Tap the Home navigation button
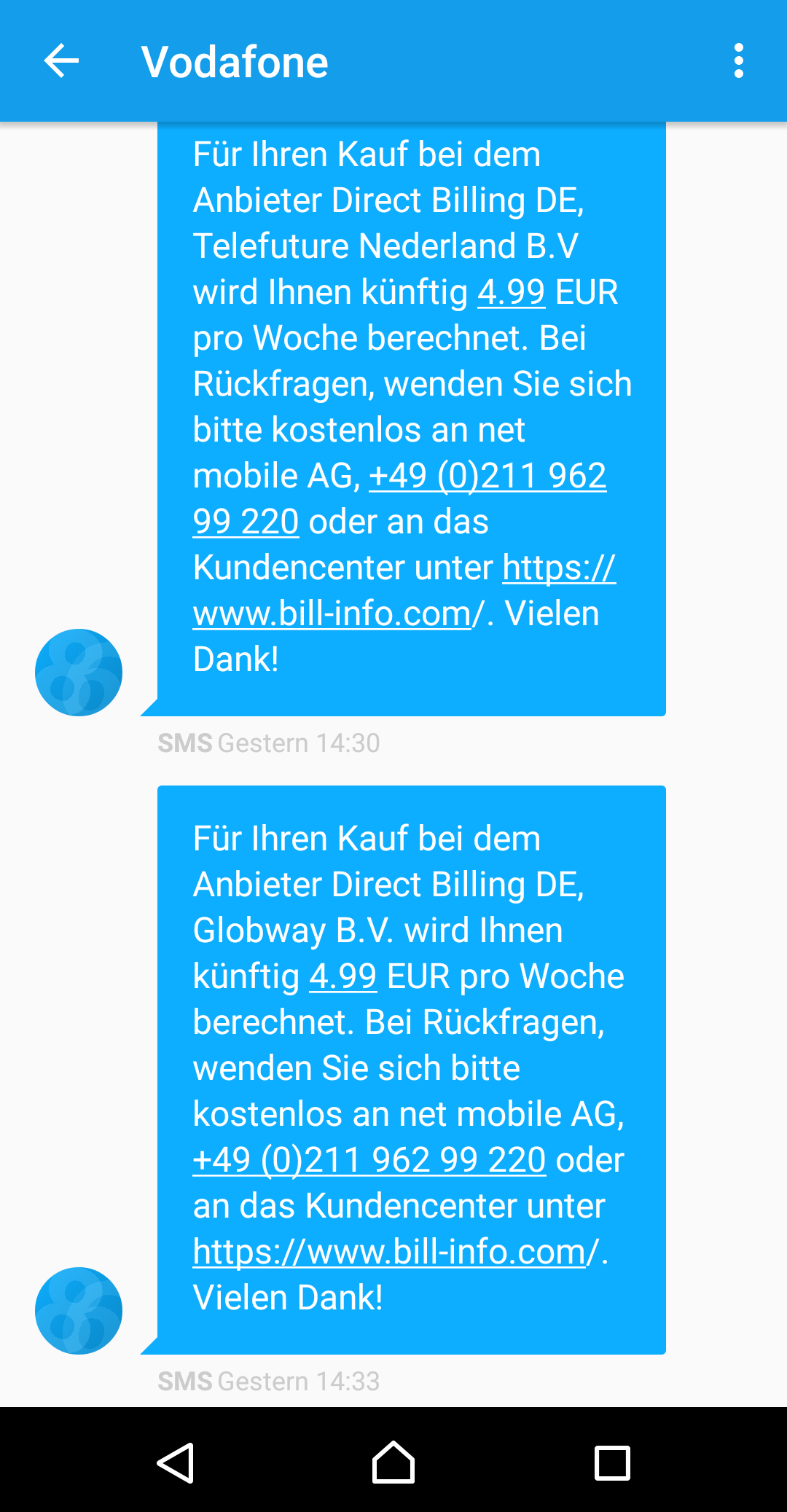Screen dimensions: 787x1512 coord(393,1457)
